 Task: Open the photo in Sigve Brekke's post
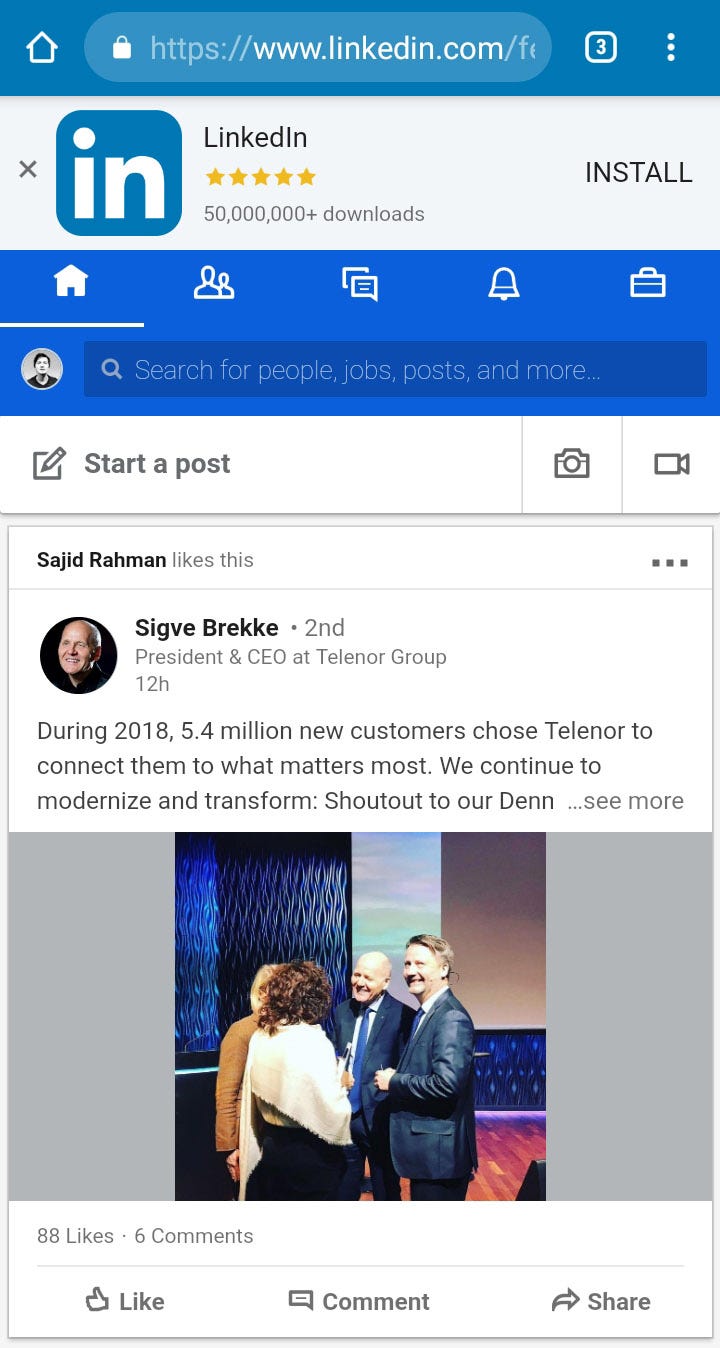point(360,1016)
